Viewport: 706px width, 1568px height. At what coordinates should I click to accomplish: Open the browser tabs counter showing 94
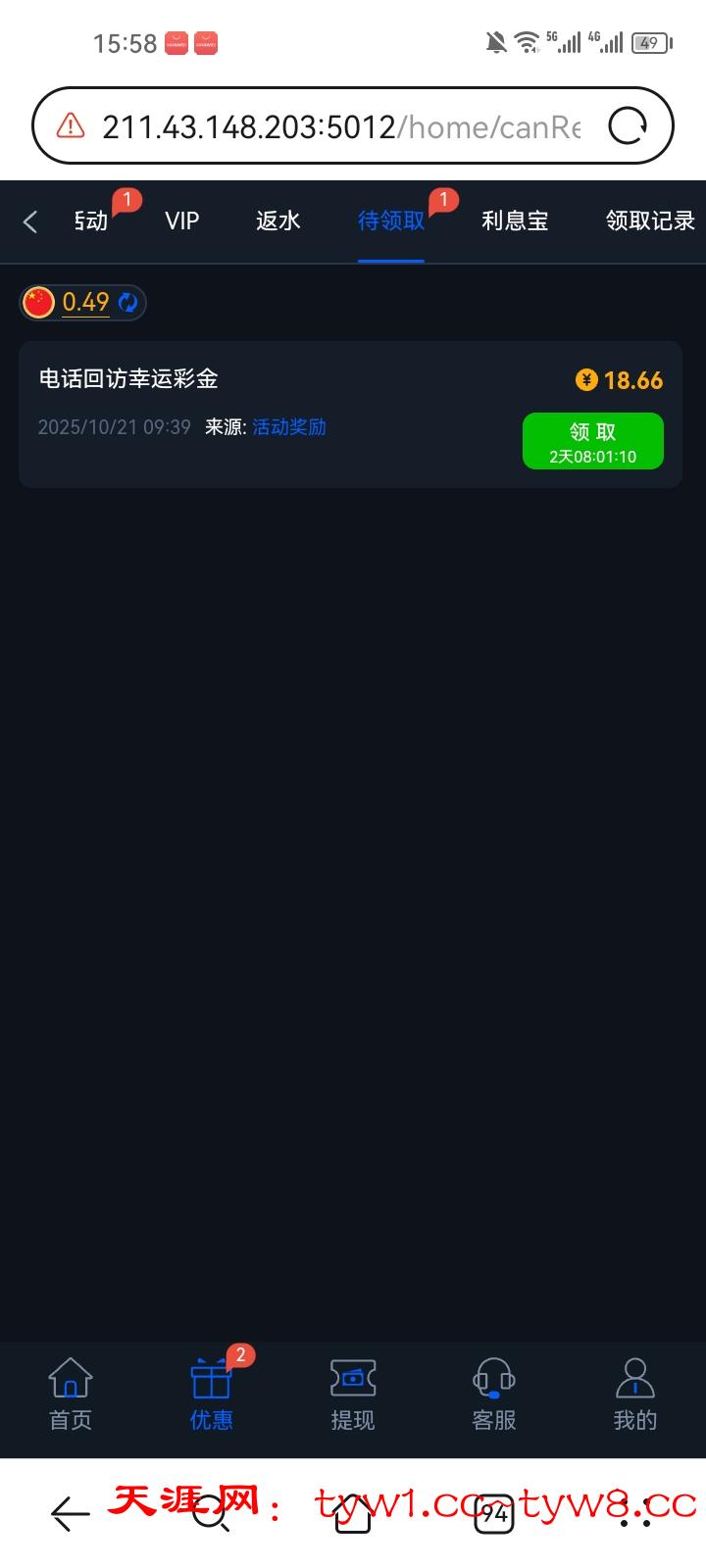[494, 1514]
